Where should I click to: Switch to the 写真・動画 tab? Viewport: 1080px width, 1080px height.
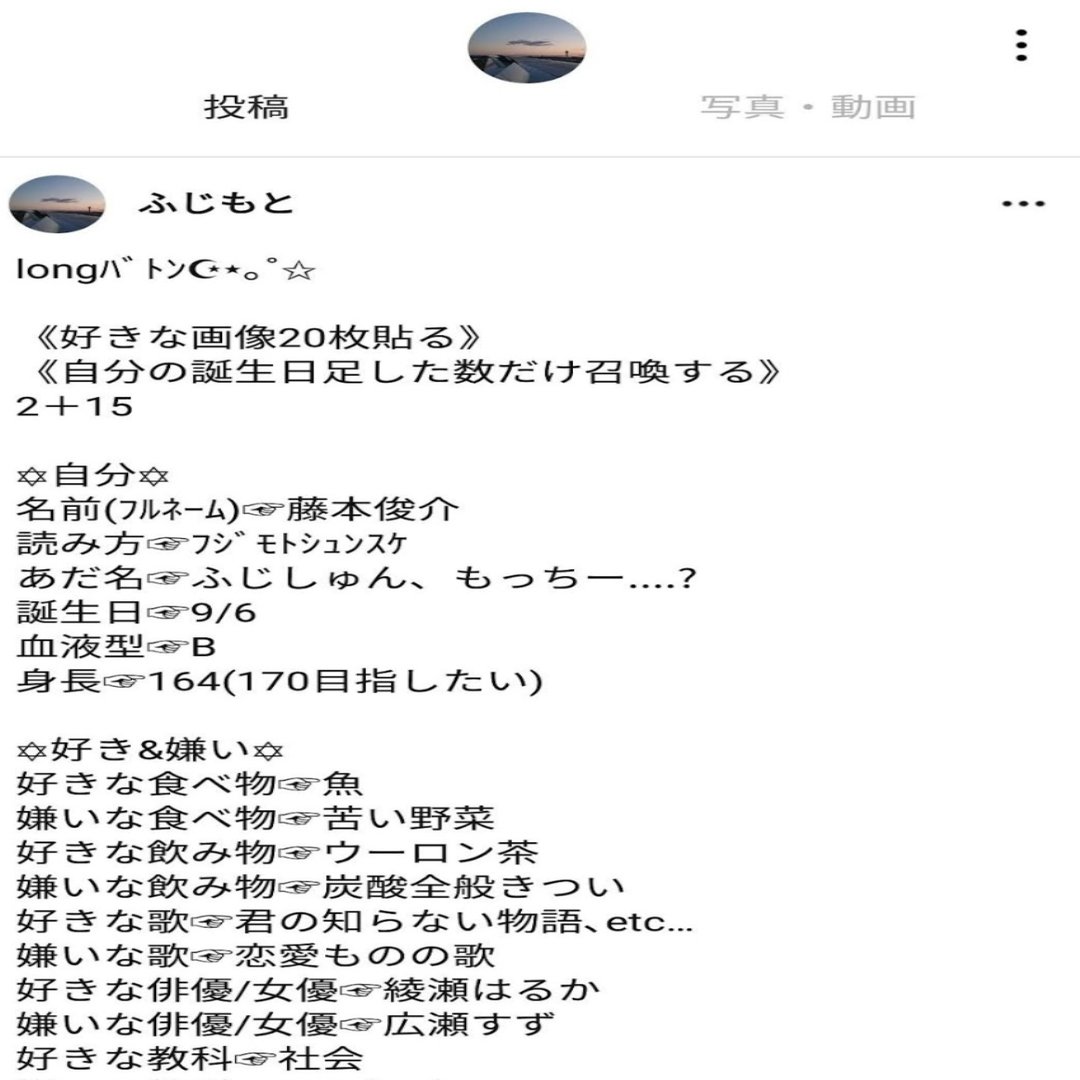807,106
